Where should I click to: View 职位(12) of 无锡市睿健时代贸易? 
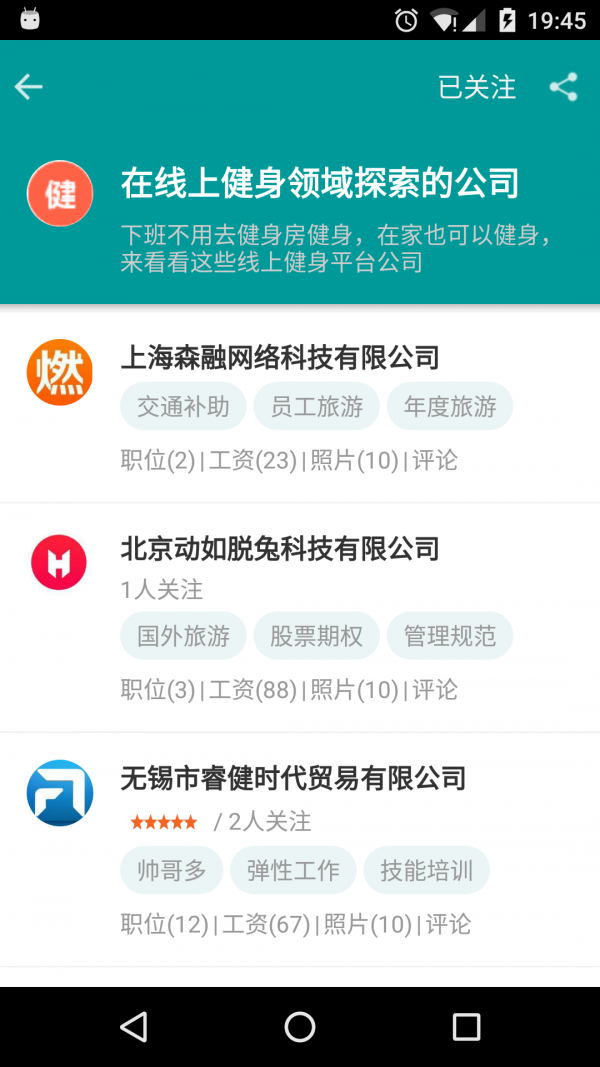165,924
